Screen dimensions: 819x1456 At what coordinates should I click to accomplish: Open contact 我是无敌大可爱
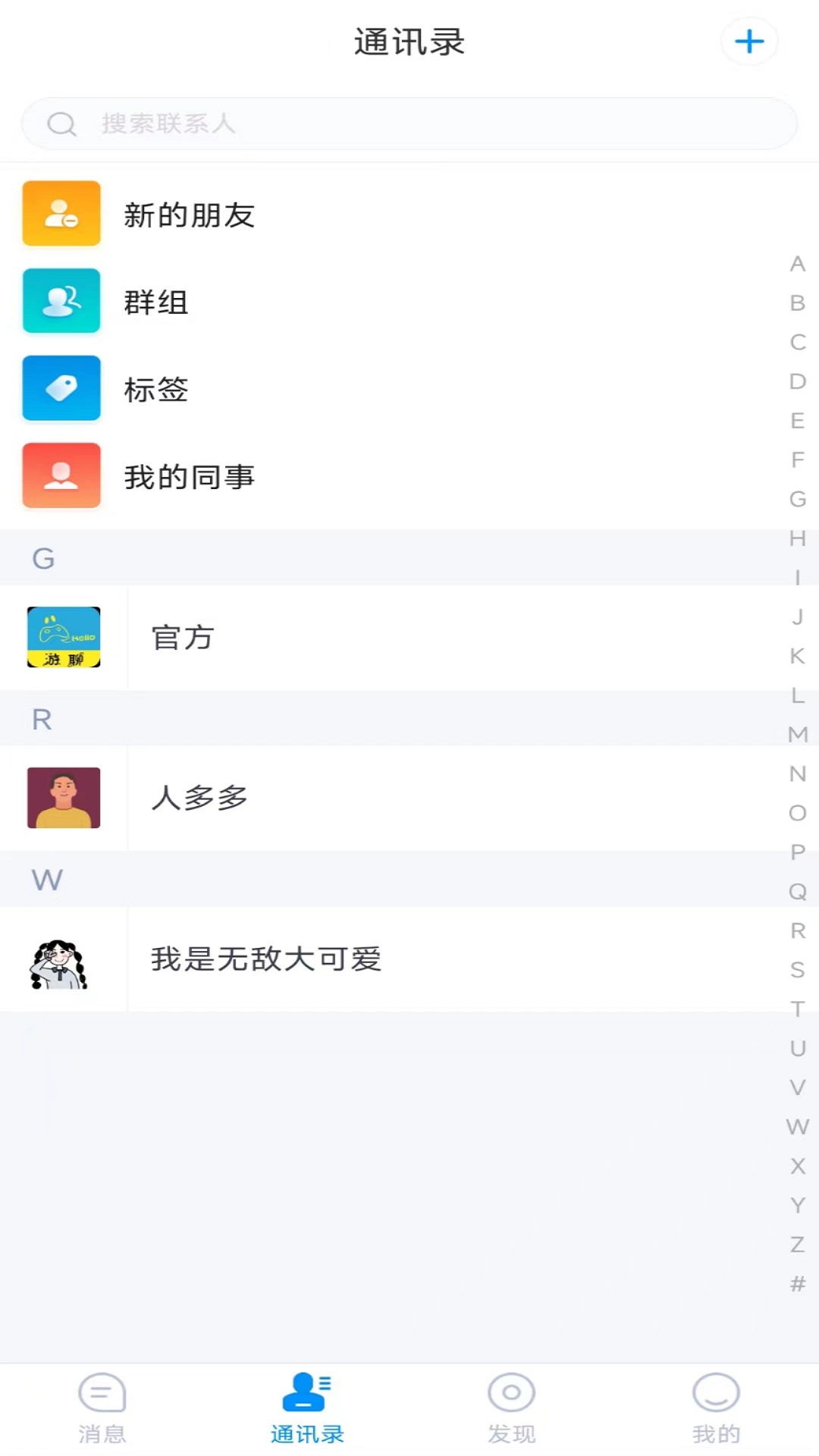(265, 959)
